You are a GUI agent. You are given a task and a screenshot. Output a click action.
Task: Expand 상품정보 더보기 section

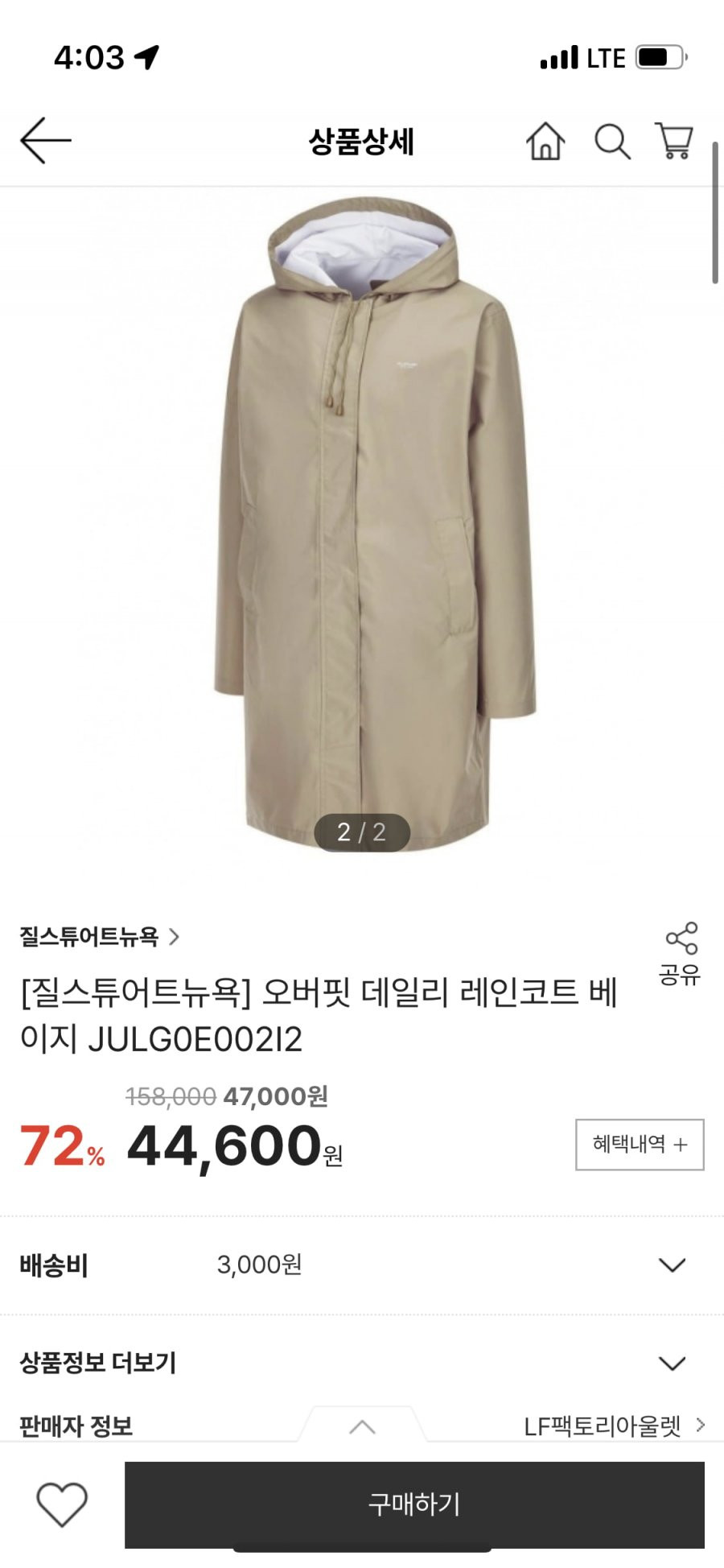click(362, 1362)
